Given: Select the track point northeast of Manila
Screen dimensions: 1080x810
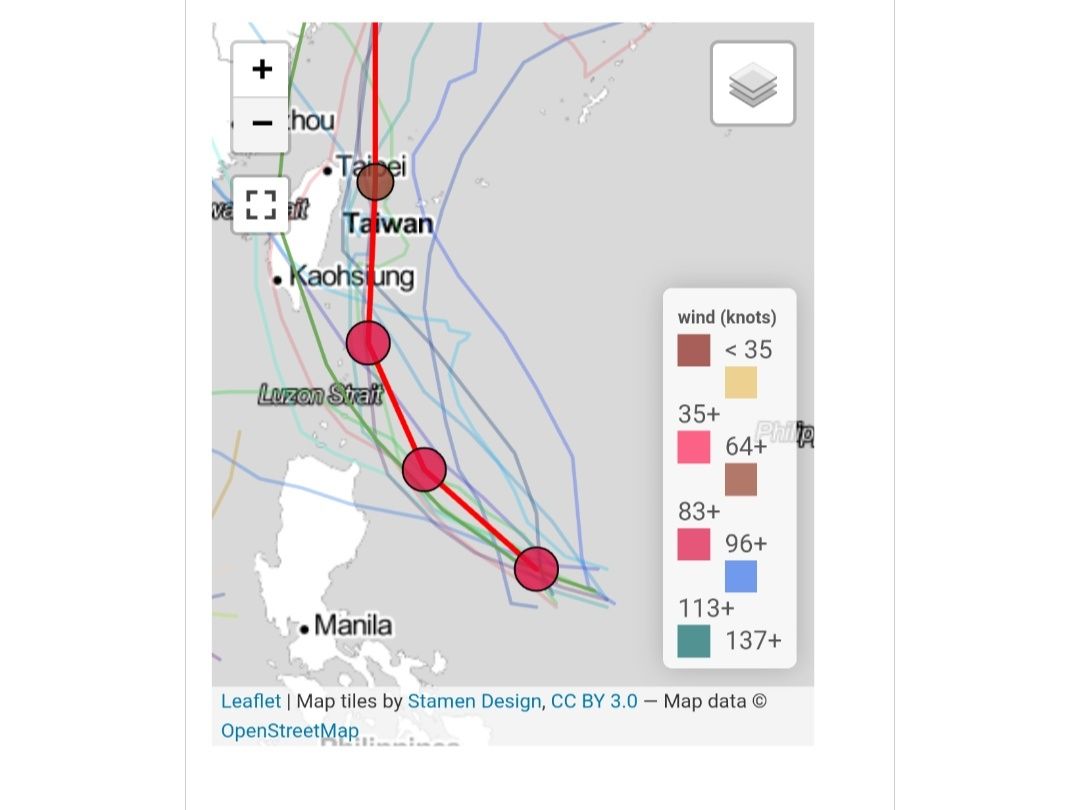Looking at the screenshot, I should tap(424, 469).
